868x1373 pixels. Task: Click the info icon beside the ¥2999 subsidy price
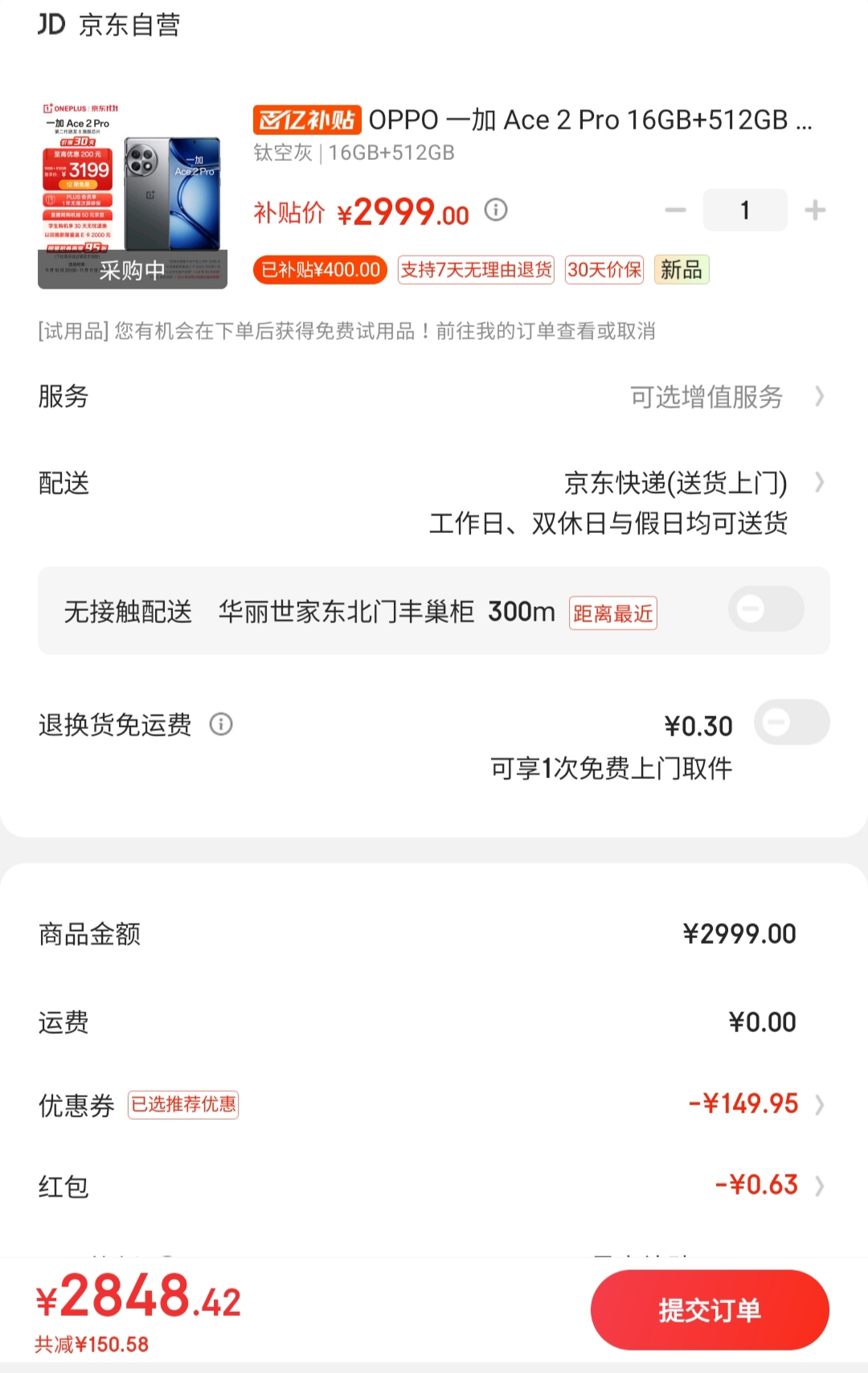(496, 211)
